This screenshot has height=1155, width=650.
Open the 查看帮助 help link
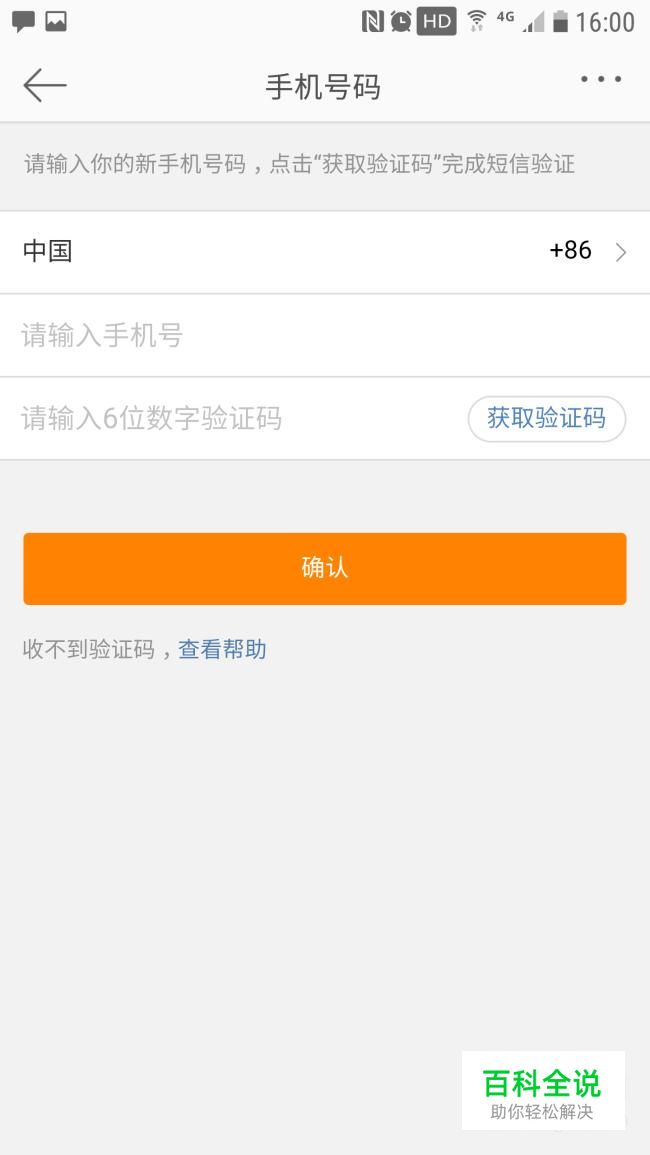(222, 650)
